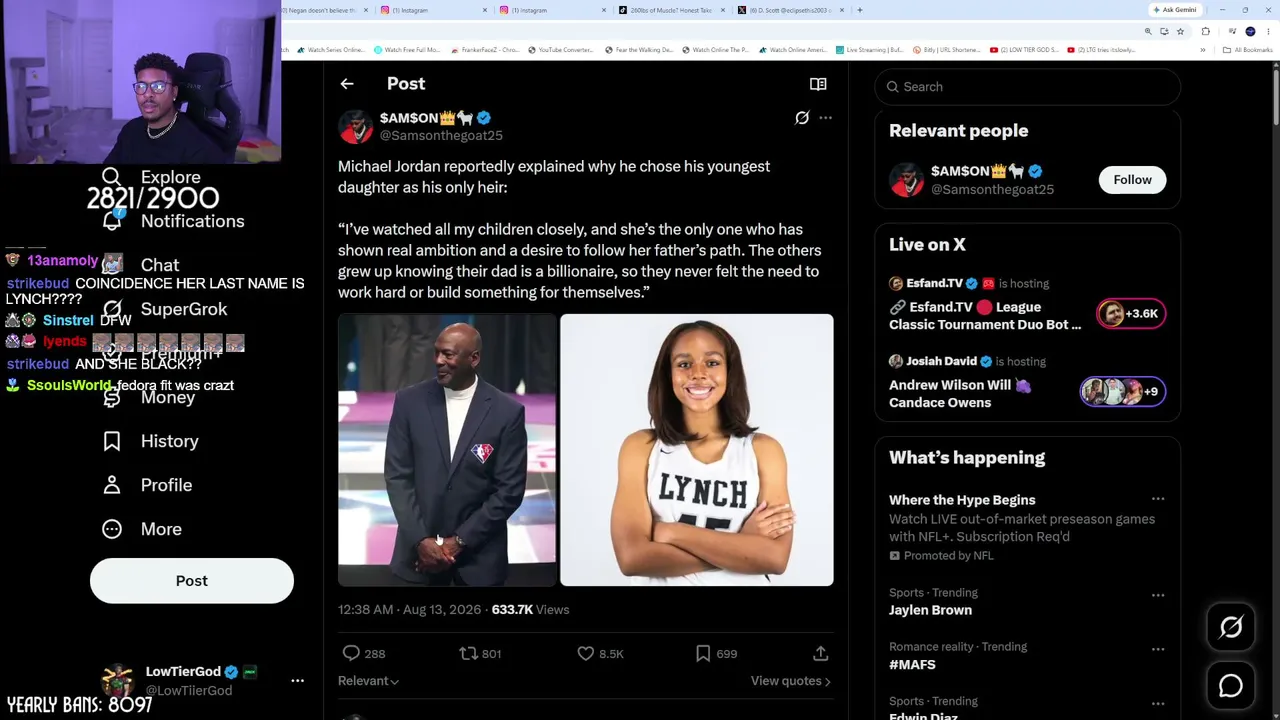Compose with the white Post button
The width and height of the screenshot is (1280, 720).
(x=192, y=581)
